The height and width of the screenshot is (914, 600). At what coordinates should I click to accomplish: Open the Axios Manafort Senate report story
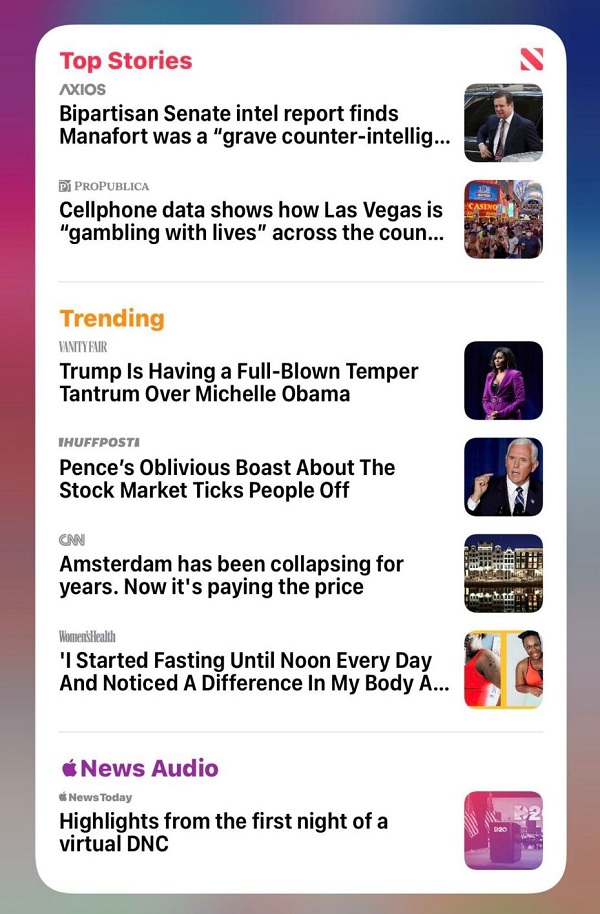point(254,125)
